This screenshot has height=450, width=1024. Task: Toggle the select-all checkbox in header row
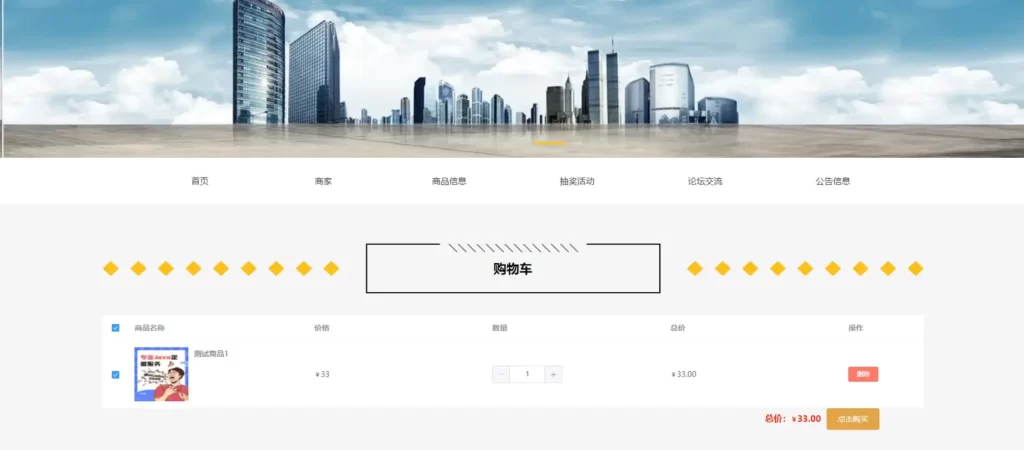116,328
